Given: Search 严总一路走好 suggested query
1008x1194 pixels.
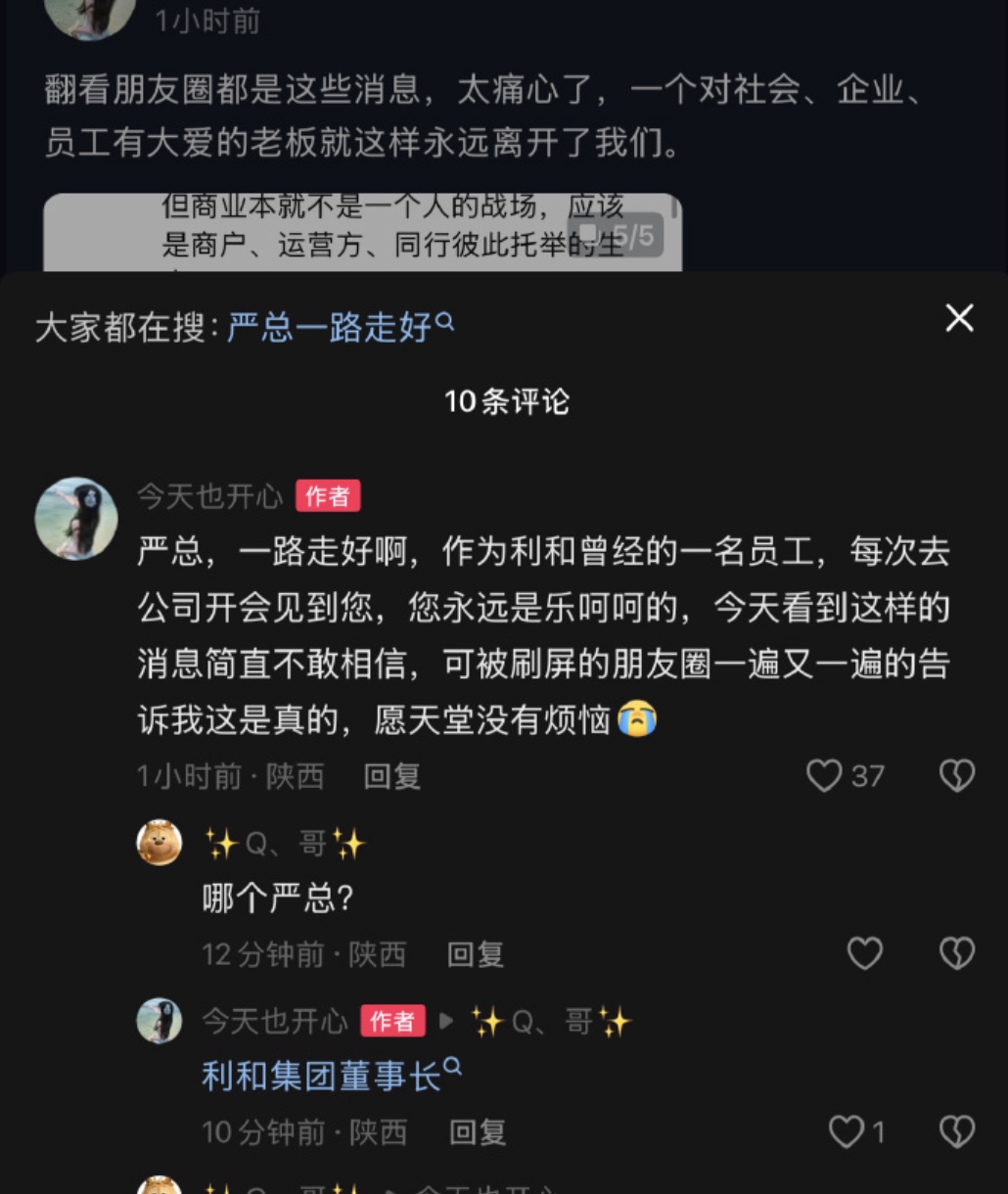Looking at the screenshot, I should coord(341,327).
